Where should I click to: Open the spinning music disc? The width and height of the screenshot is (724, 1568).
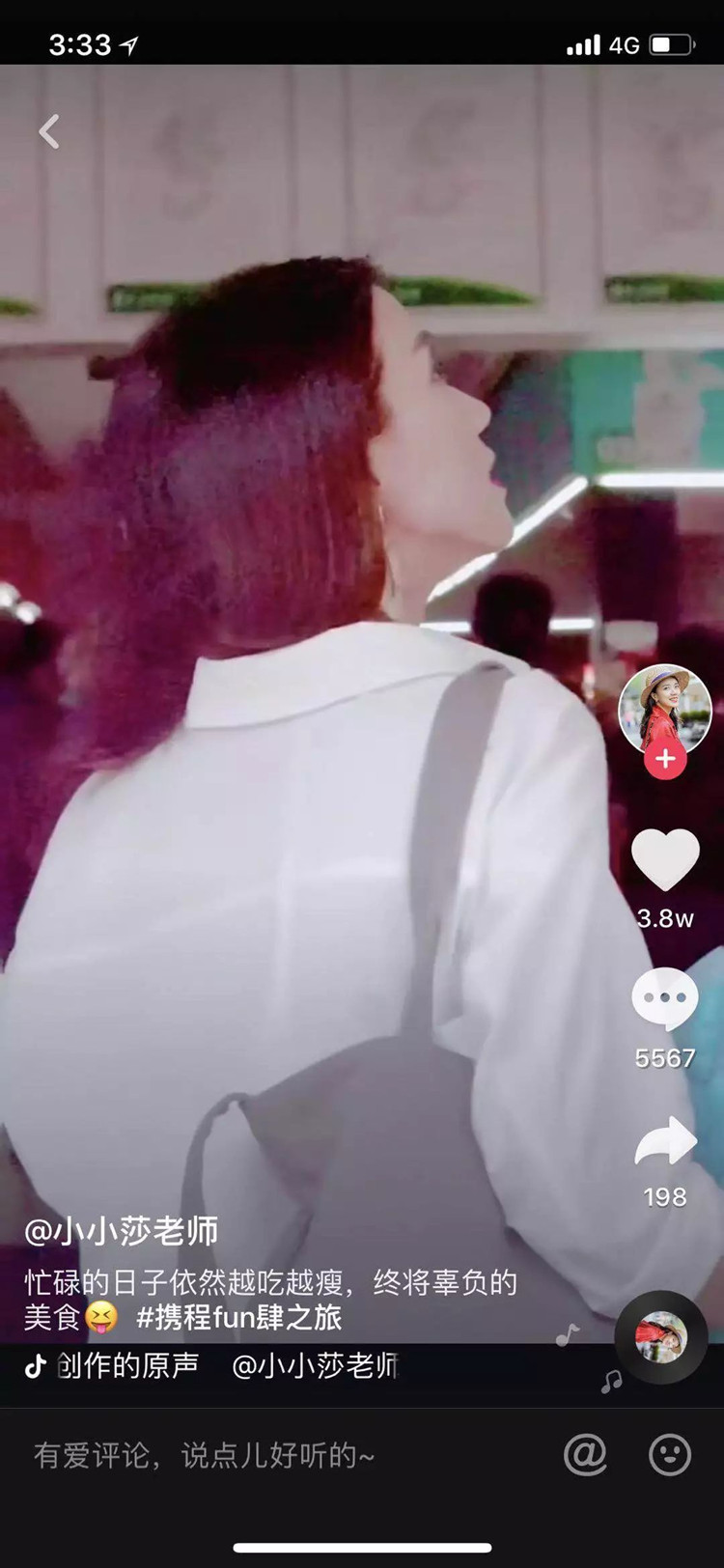click(x=661, y=1337)
